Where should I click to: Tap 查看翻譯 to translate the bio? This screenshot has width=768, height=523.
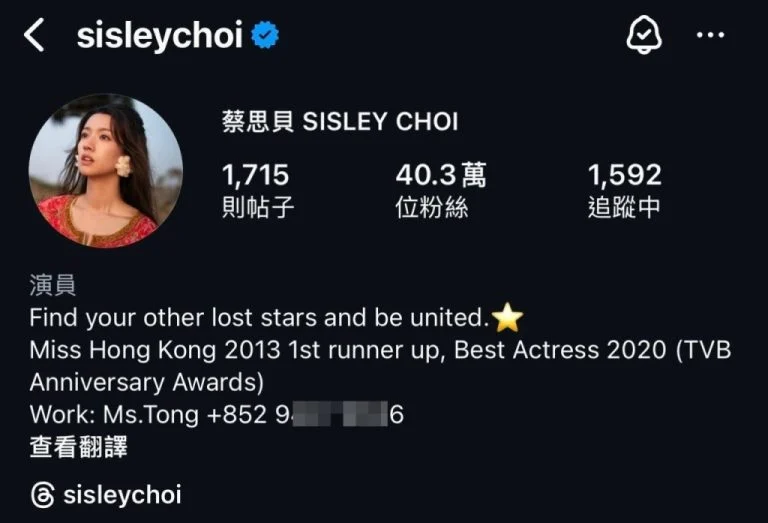(x=78, y=446)
